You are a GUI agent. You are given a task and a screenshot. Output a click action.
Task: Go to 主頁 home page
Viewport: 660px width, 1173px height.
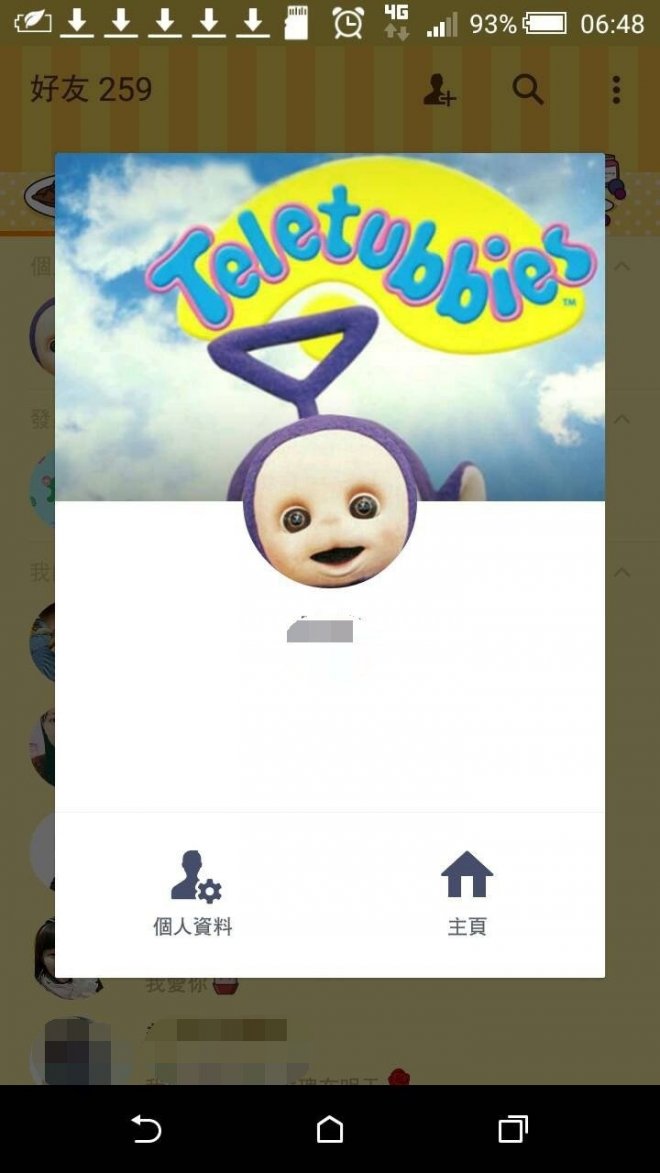tap(467, 893)
